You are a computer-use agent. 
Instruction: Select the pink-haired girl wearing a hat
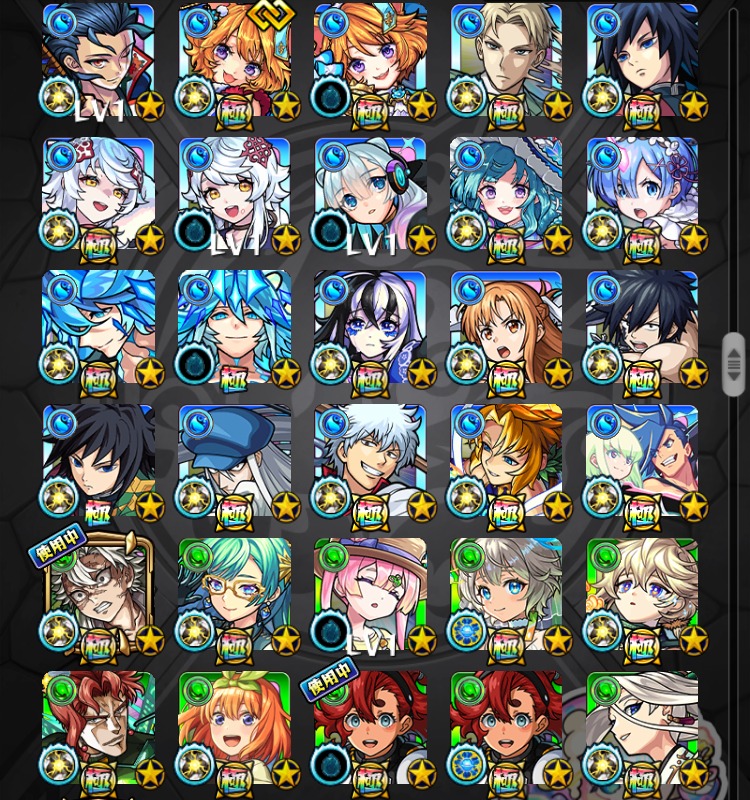point(370,594)
